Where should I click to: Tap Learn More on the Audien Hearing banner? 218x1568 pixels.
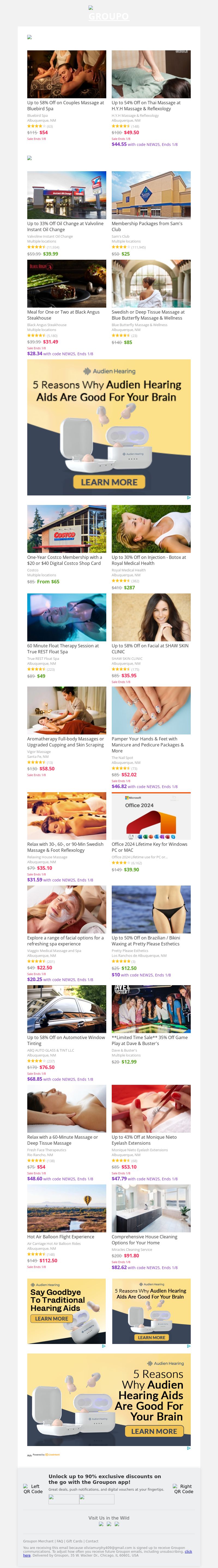coord(109,482)
